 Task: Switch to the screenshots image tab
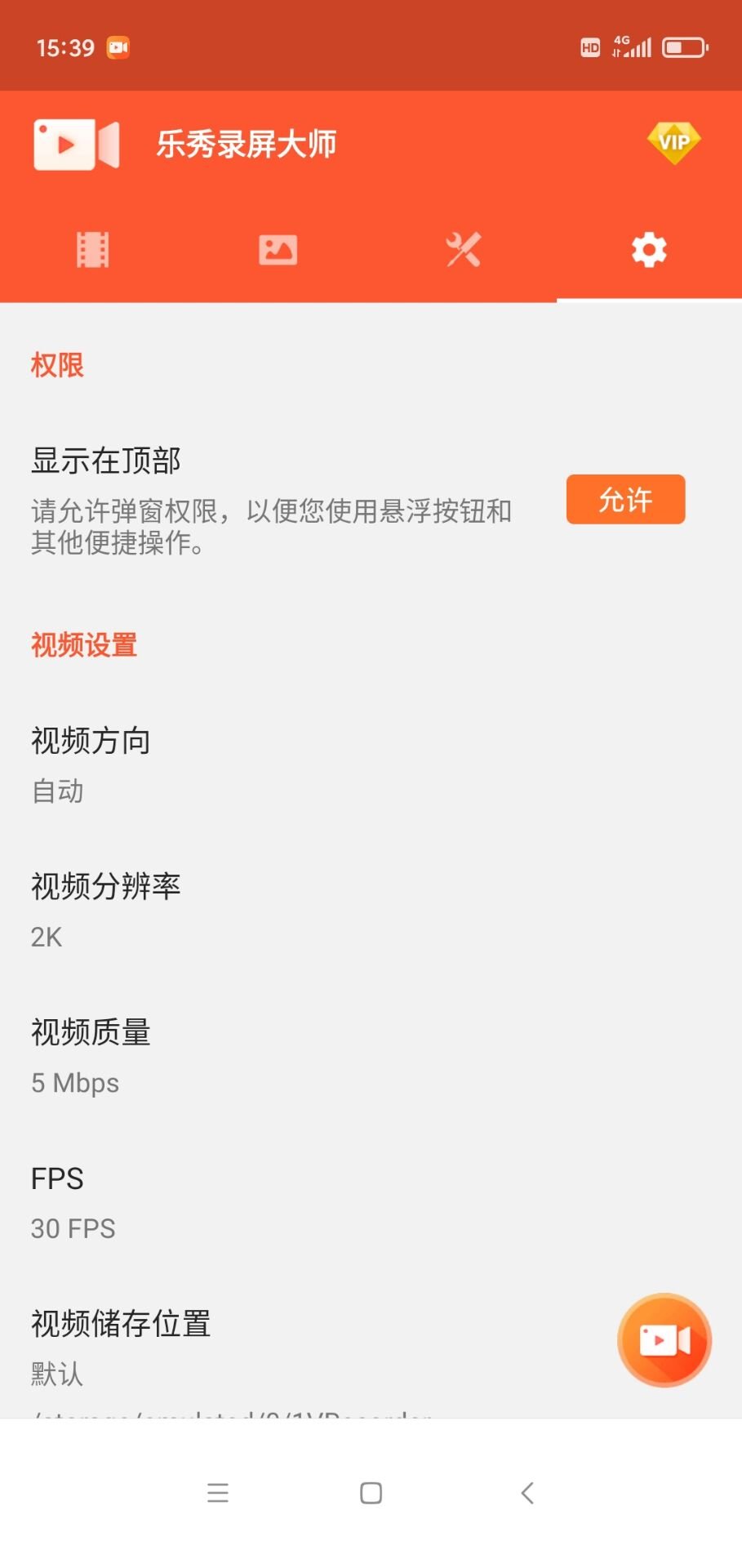278,250
